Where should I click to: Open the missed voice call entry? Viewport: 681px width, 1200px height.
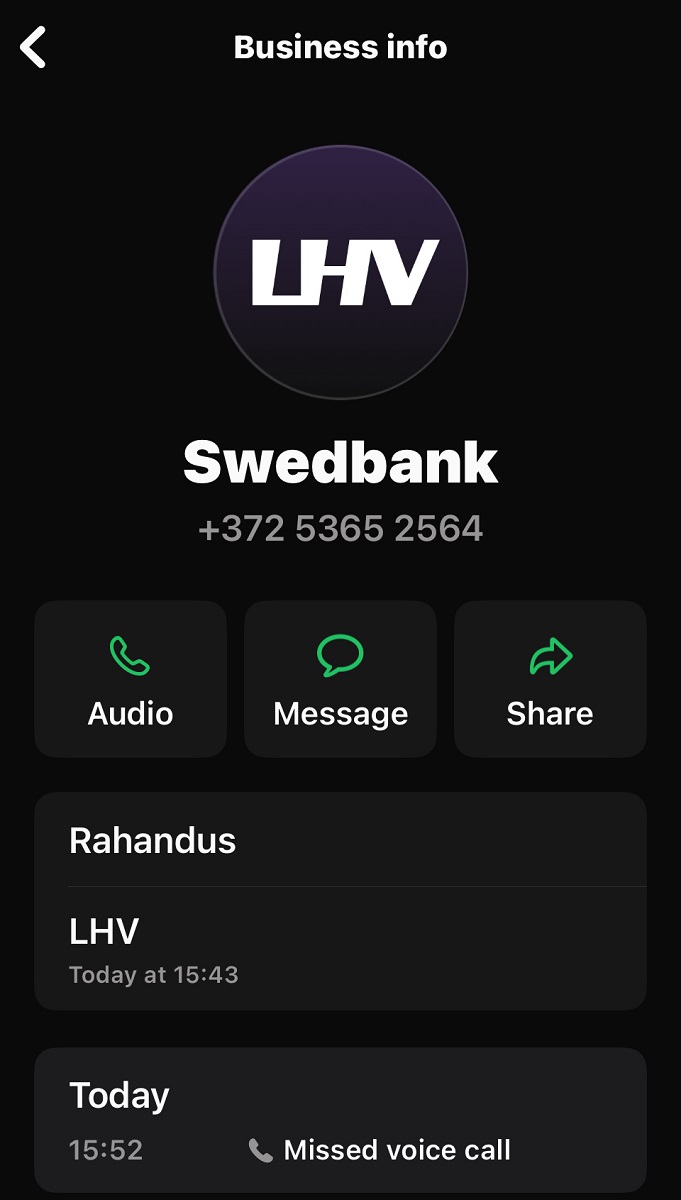340,1149
